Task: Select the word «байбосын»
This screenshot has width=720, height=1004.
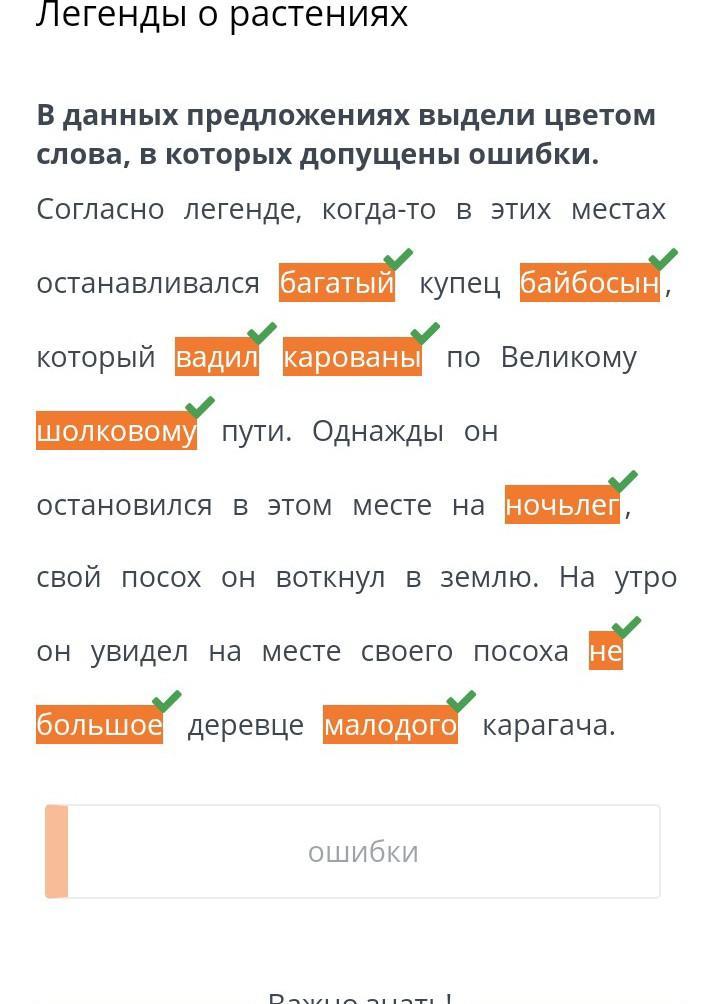Action: [590, 284]
